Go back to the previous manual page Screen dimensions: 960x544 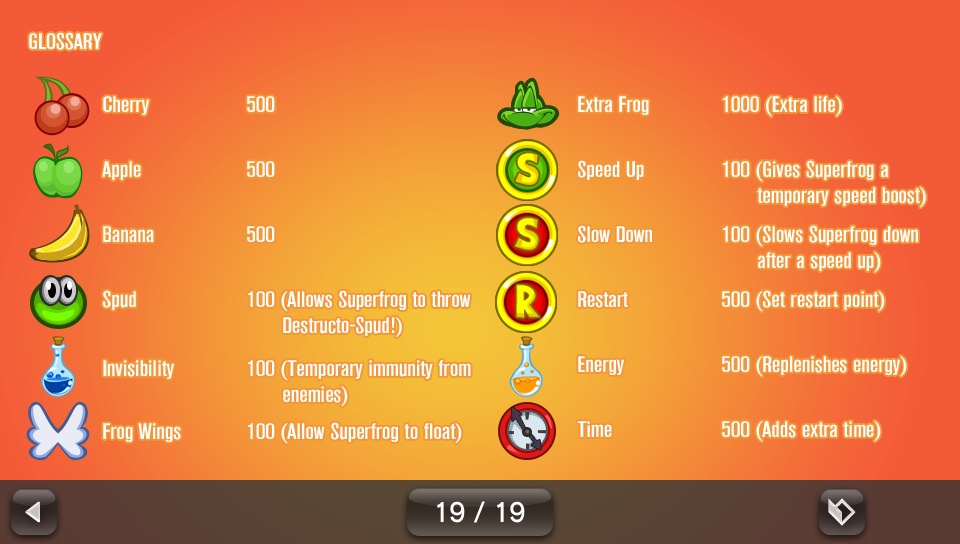click(34, 512)
